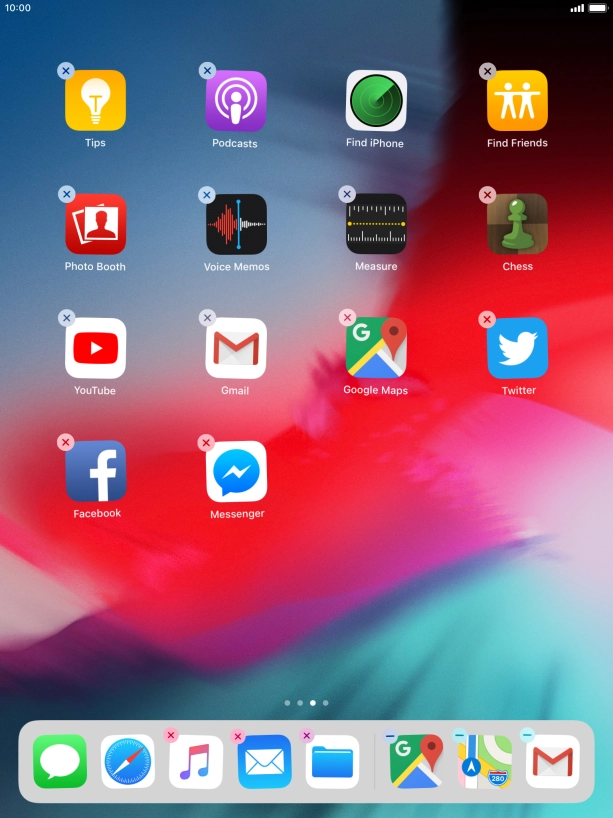Delete the Music app from the dock

[x=171, y=736]
